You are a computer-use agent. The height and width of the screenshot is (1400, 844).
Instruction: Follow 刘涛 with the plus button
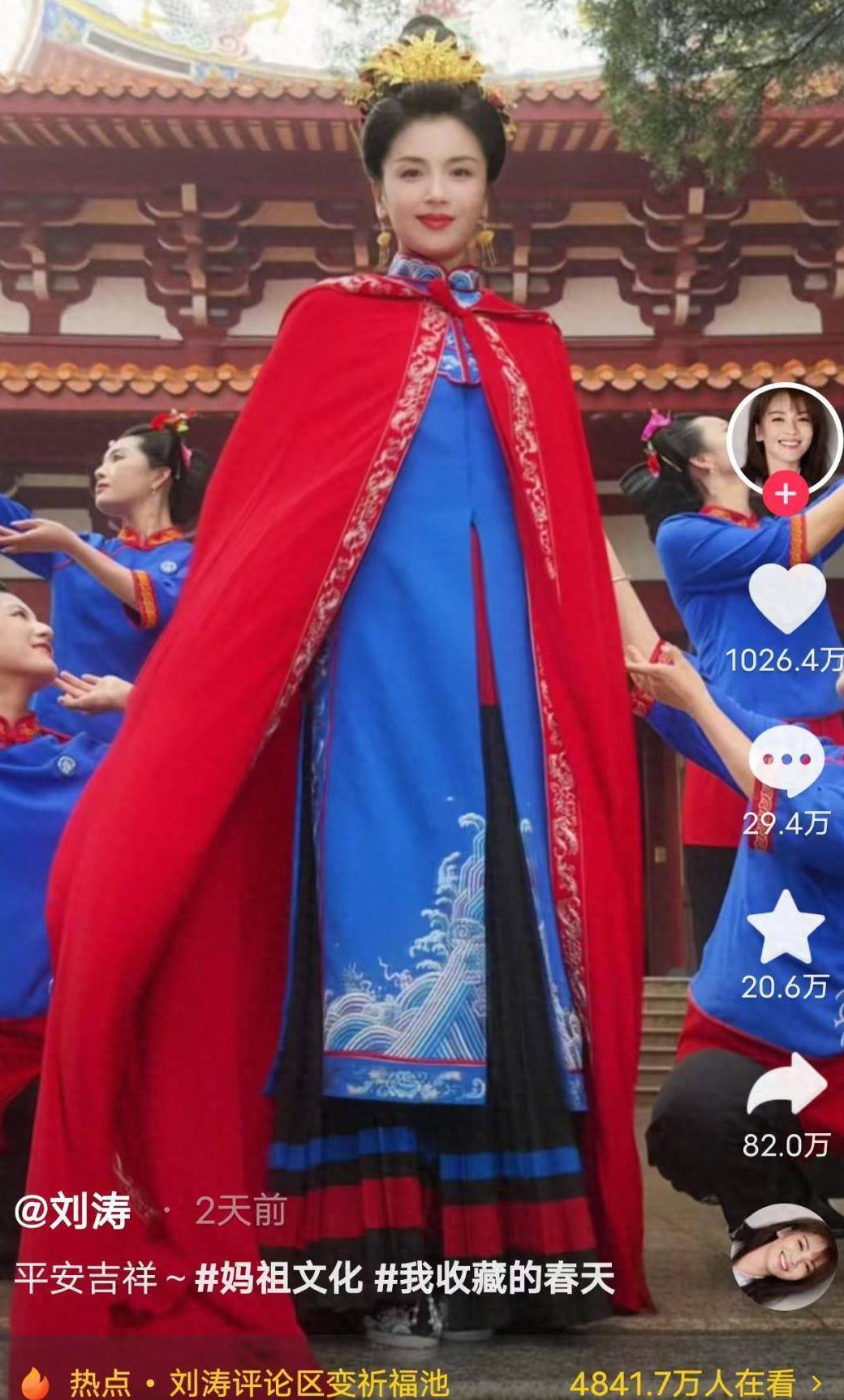tap(785, 493)
